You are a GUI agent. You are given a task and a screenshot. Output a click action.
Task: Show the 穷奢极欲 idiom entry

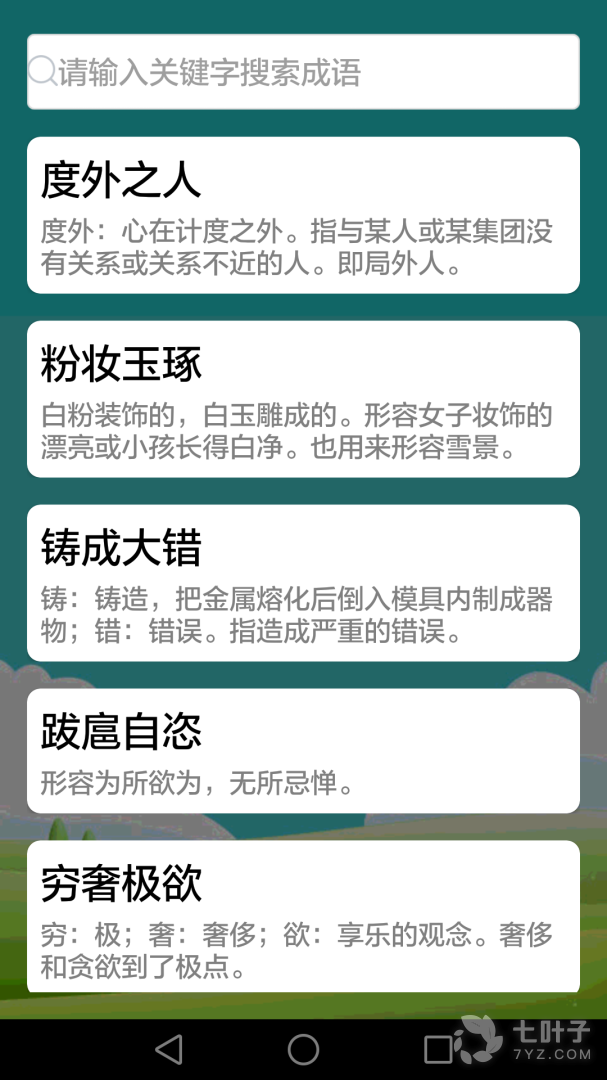[303, 916]
